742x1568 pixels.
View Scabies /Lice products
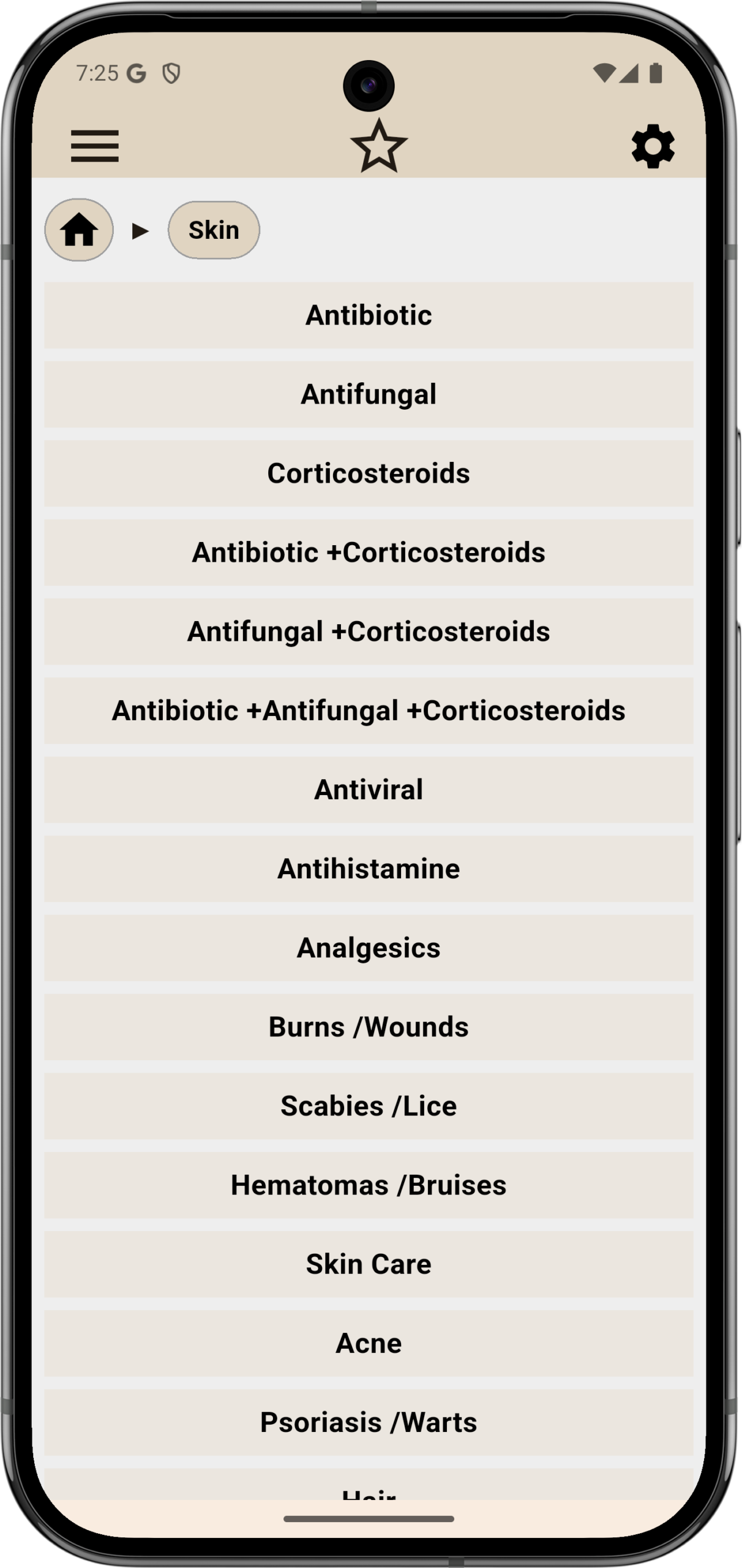(x=369, y=1106)
